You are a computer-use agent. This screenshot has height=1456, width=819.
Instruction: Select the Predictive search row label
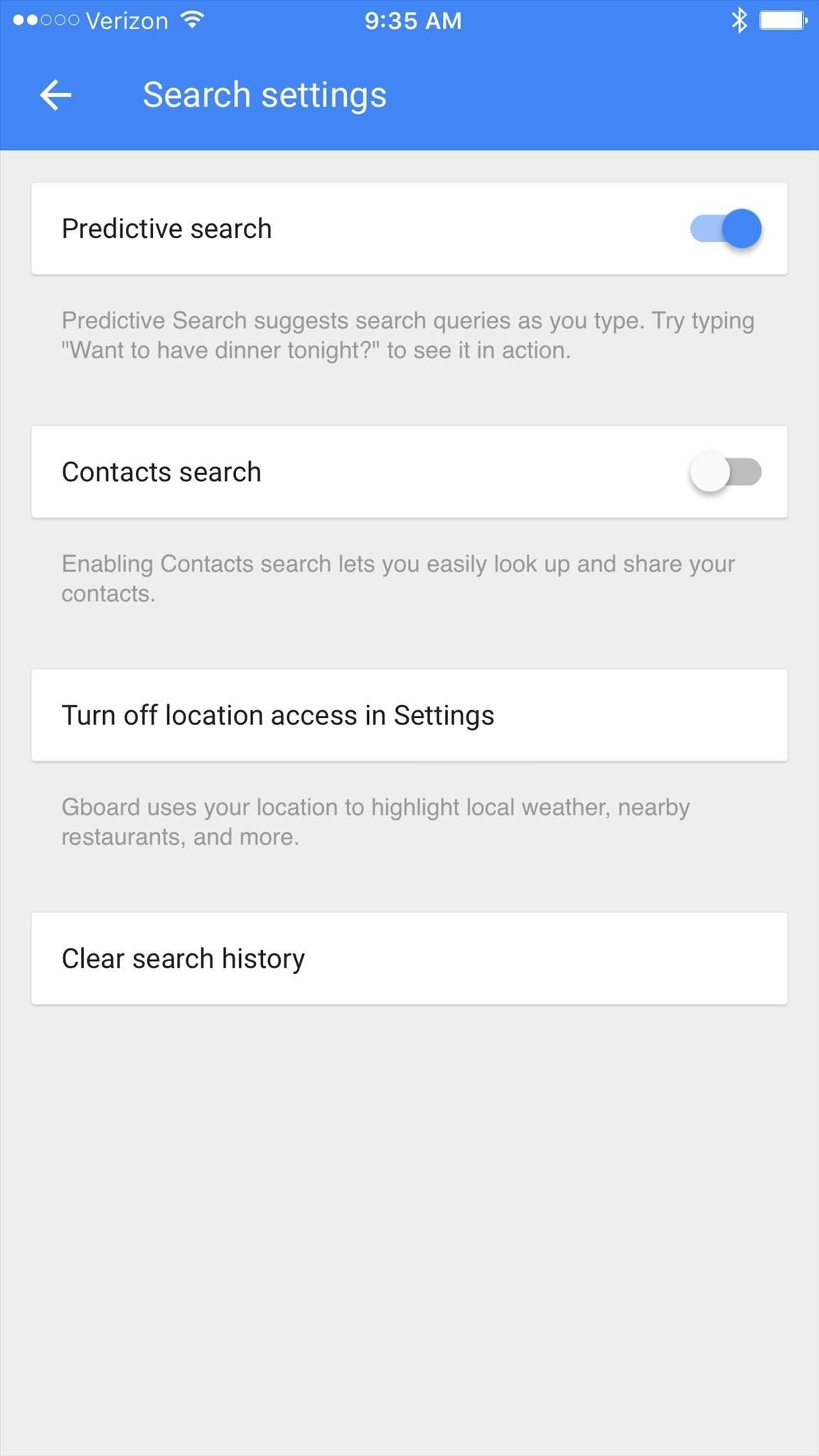tap(167, 228)
